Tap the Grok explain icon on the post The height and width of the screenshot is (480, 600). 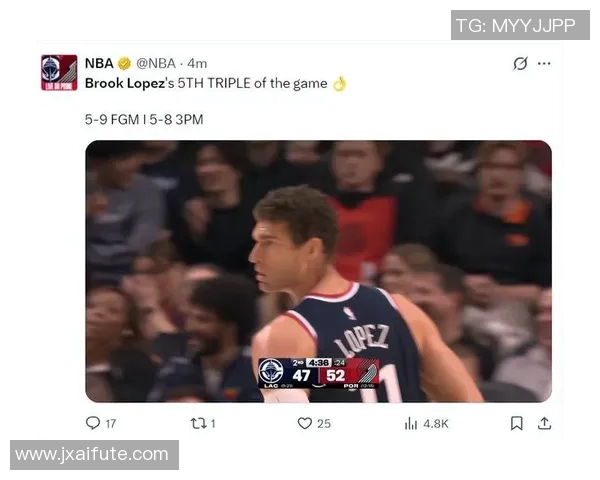tap(519, 63)
